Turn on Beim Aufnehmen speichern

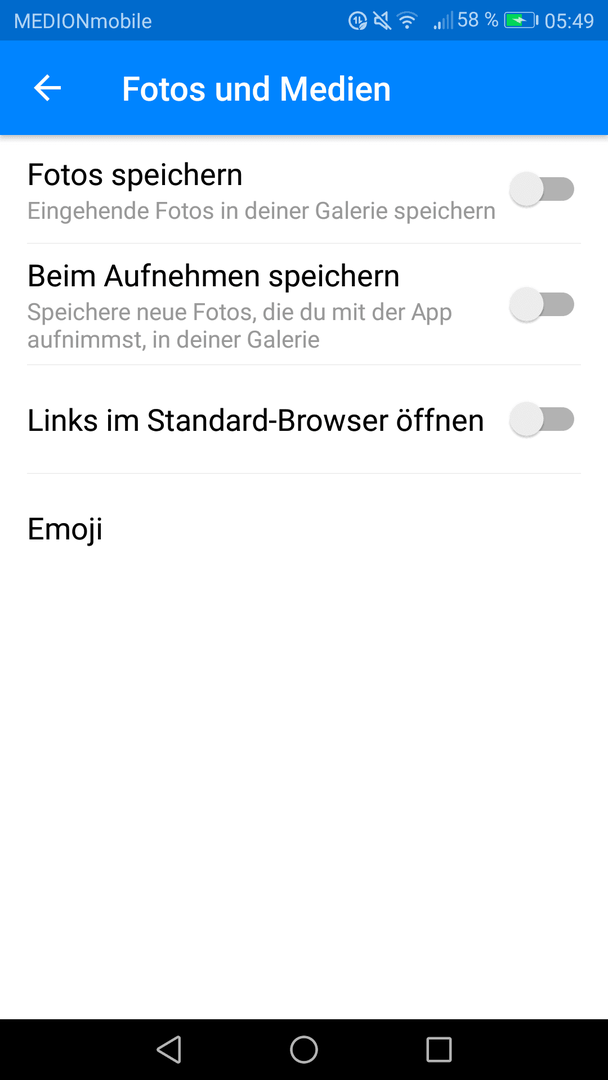tap(542, 304)
